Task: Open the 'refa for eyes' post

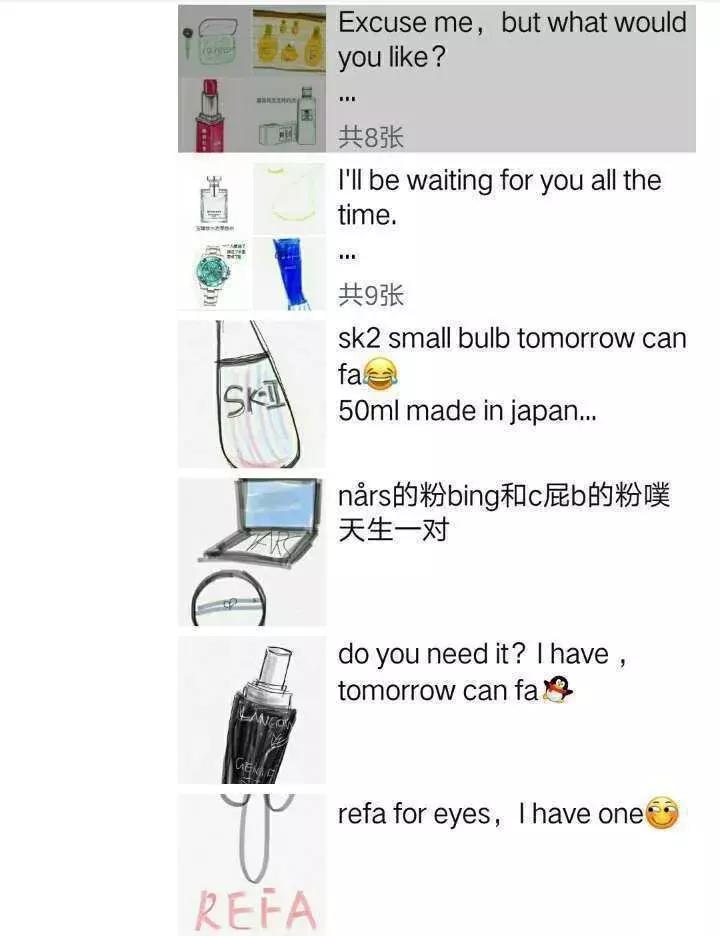Action: point(490,814)
